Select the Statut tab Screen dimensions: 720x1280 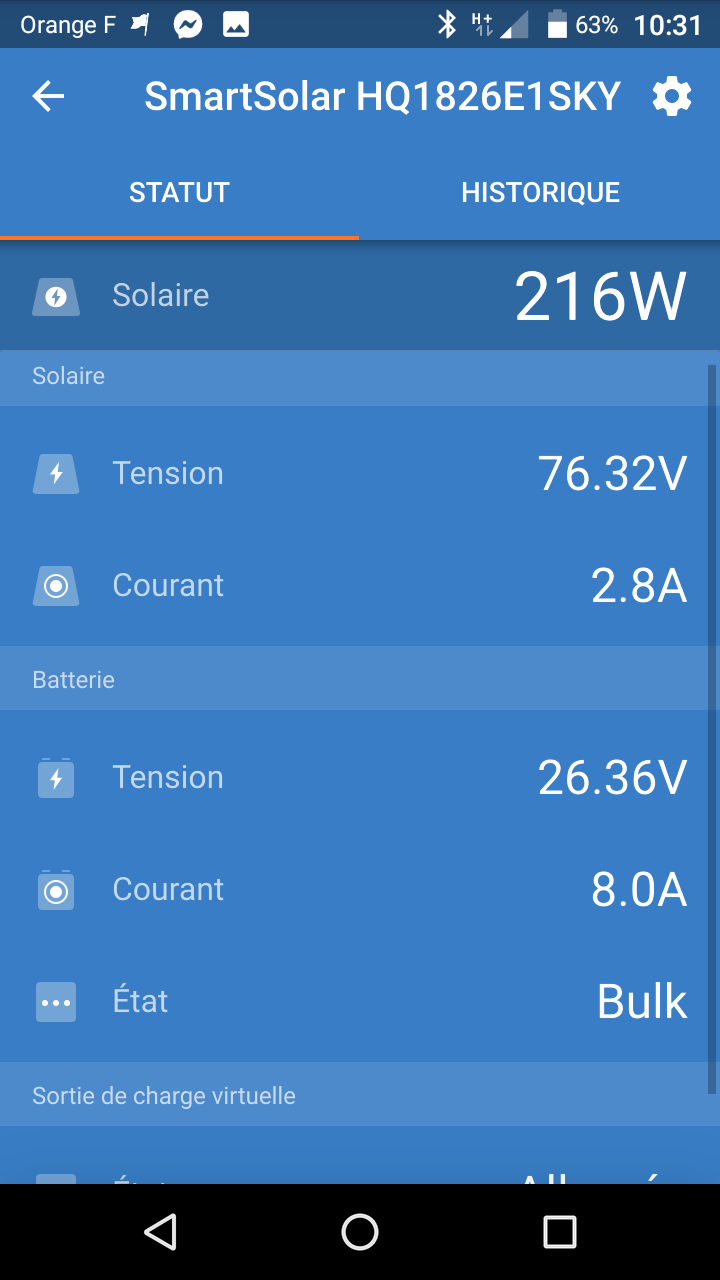click(x=180, y=192)
